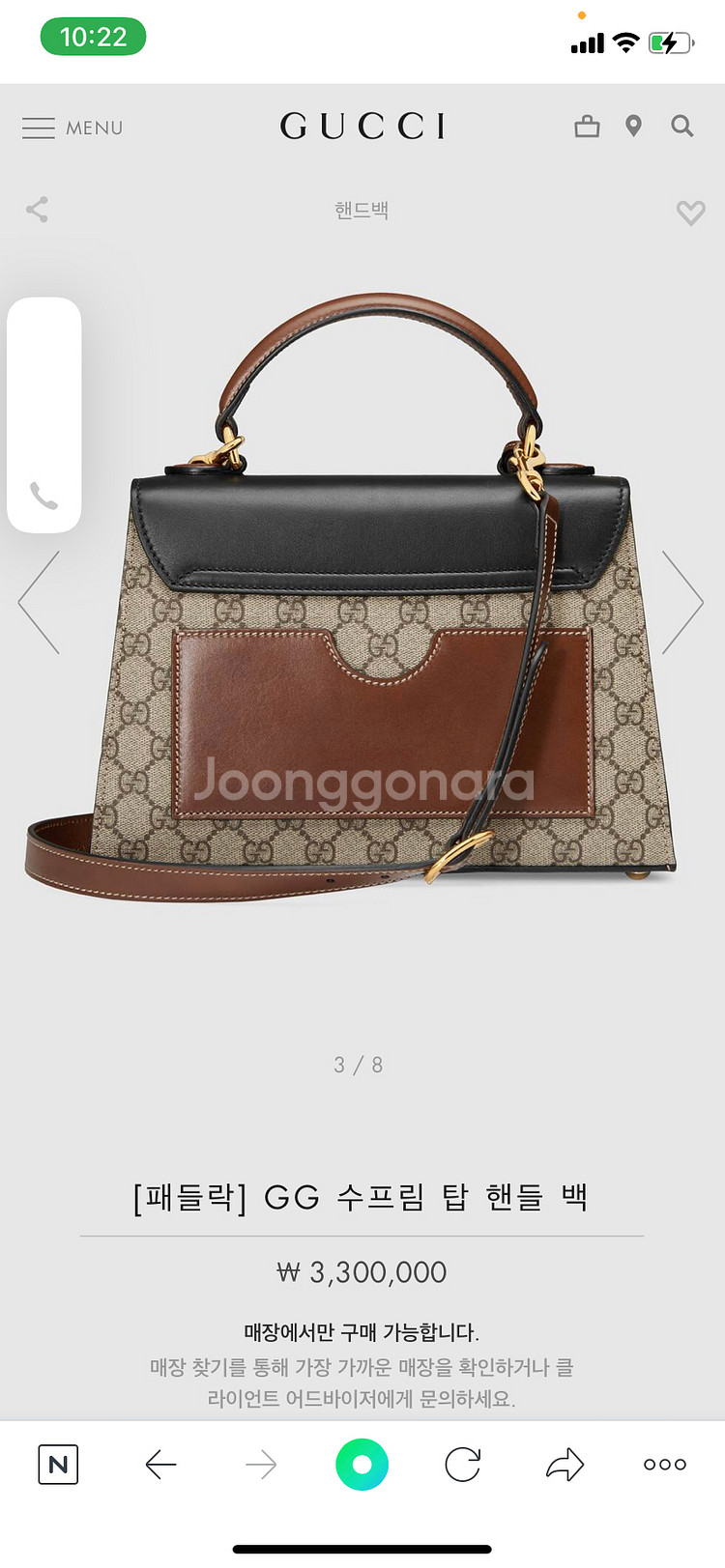
Task: Add the bag to wishlist heart
Action: (x=690, y=213)
